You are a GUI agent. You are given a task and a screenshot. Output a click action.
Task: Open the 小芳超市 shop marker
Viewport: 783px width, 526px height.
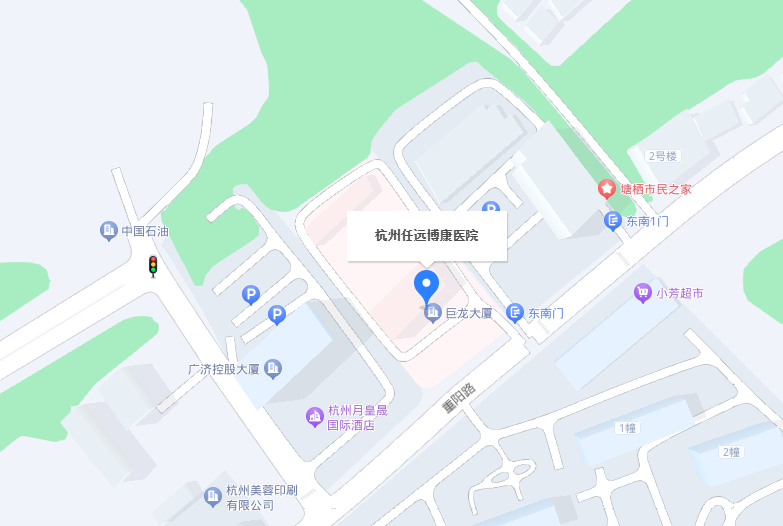(643, 293)
